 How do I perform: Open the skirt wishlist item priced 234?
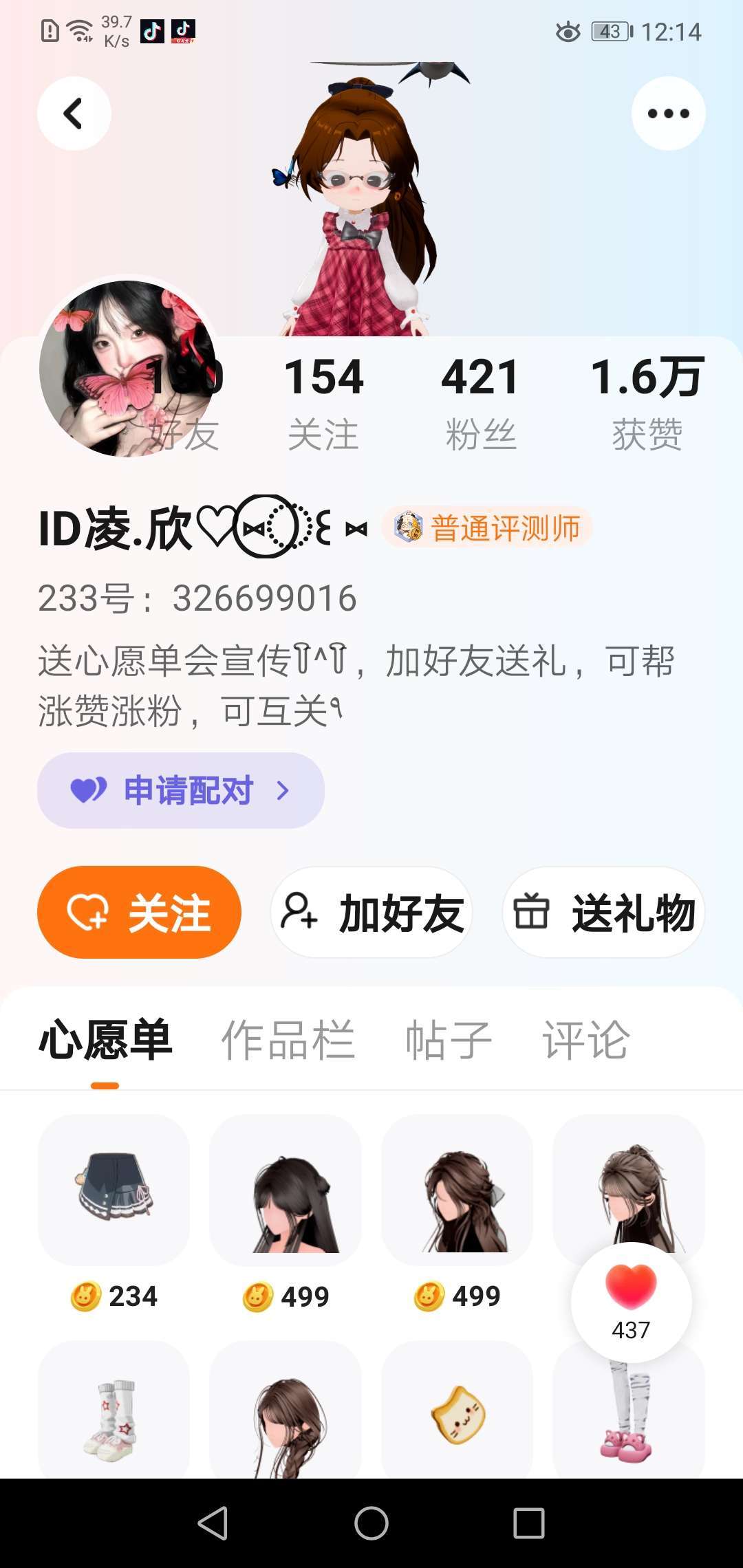[x=114, y=1190]
